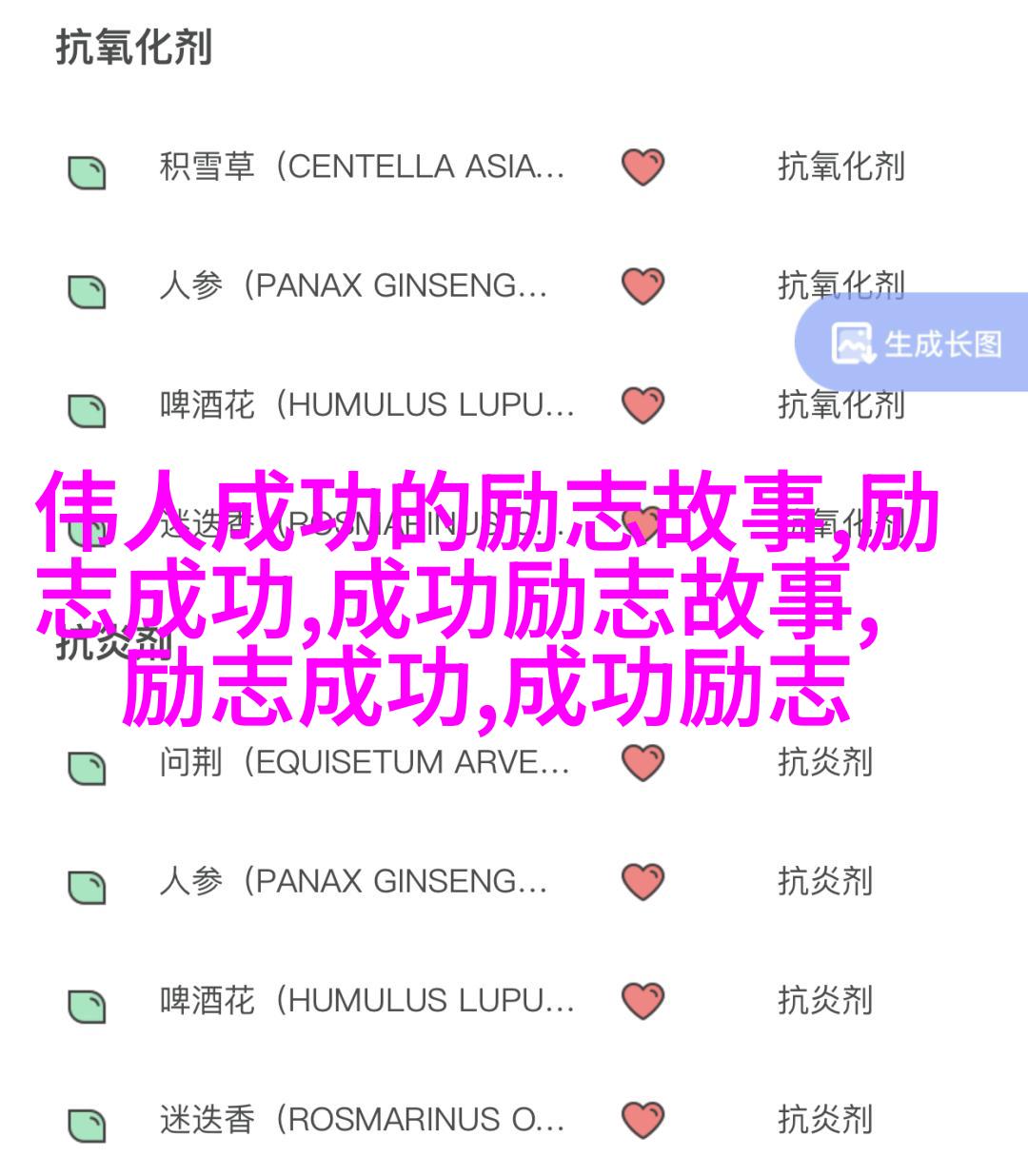Tap the 生成长图 floating button

[x=917, y=343]
